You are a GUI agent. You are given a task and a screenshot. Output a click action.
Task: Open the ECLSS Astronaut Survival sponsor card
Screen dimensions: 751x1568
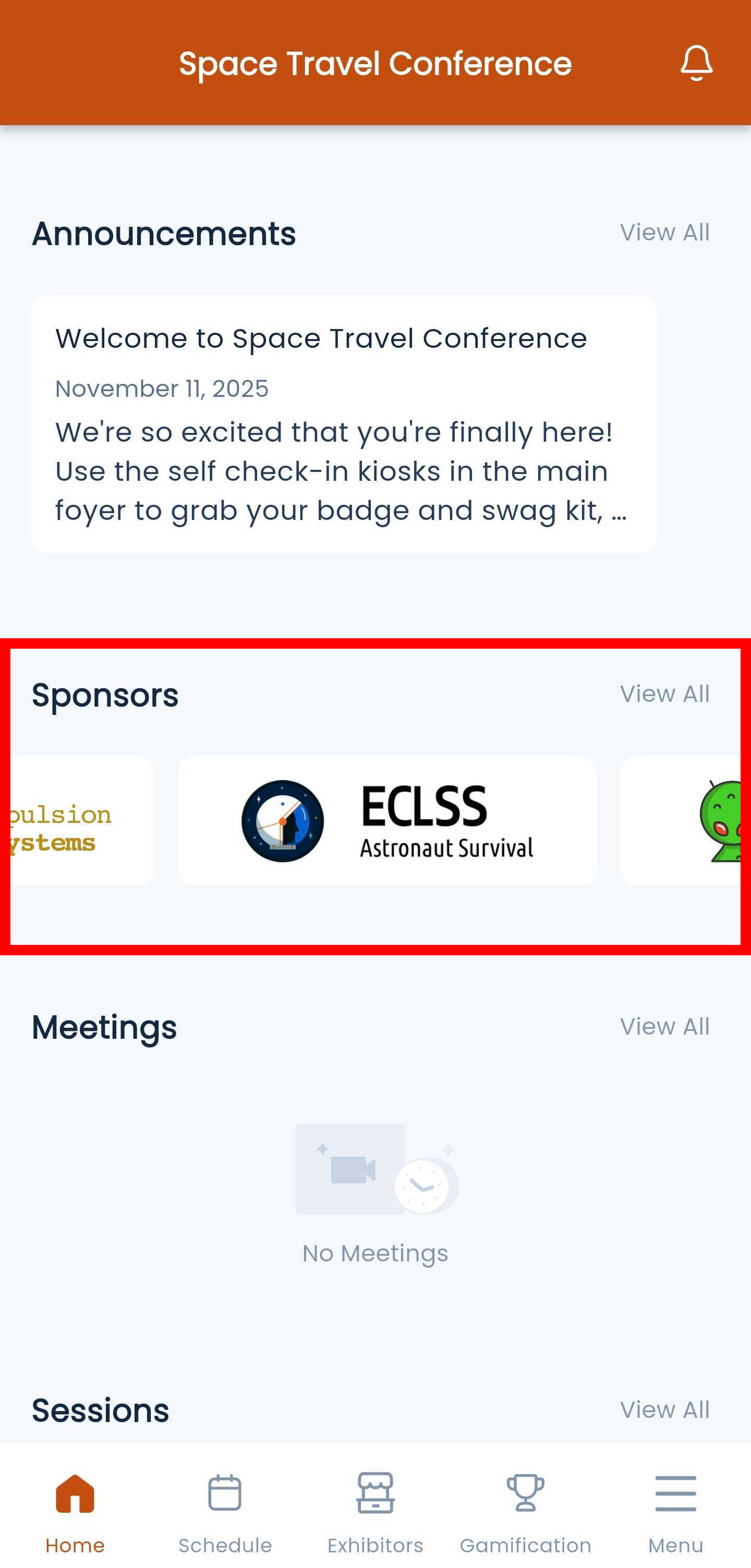tap(386, 821)
